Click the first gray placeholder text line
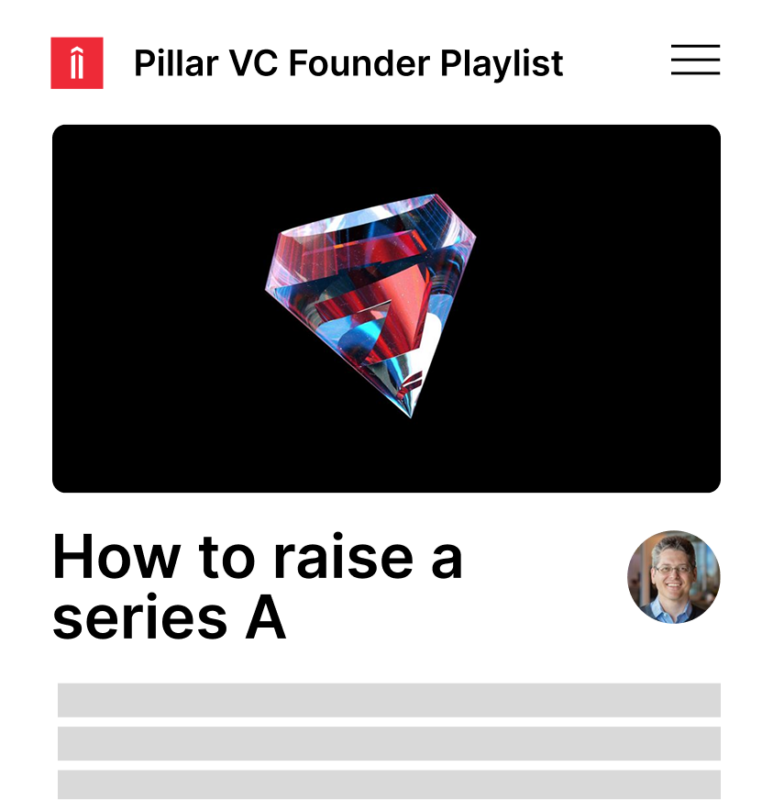 pos(386,697)
